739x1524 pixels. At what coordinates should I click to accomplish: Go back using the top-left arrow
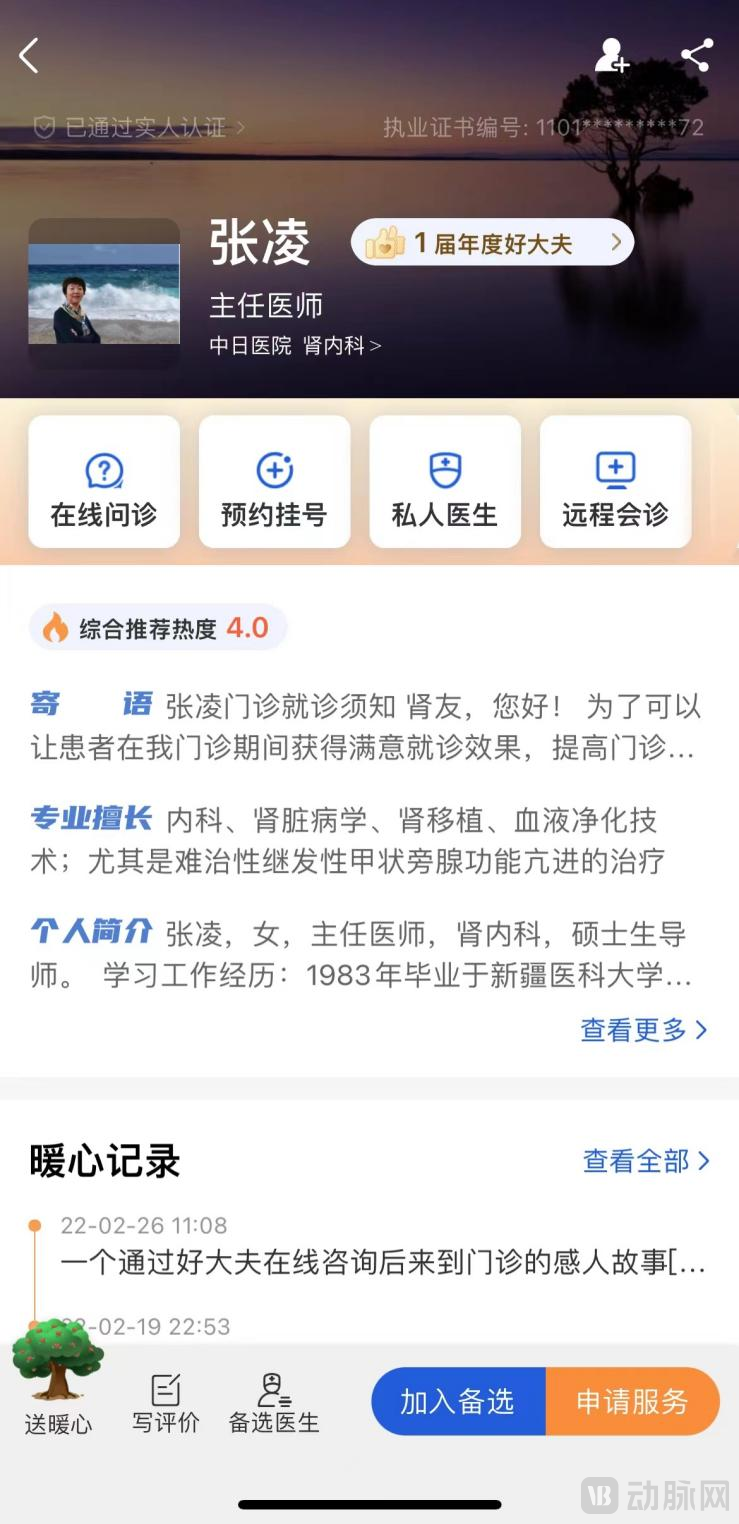29,56
